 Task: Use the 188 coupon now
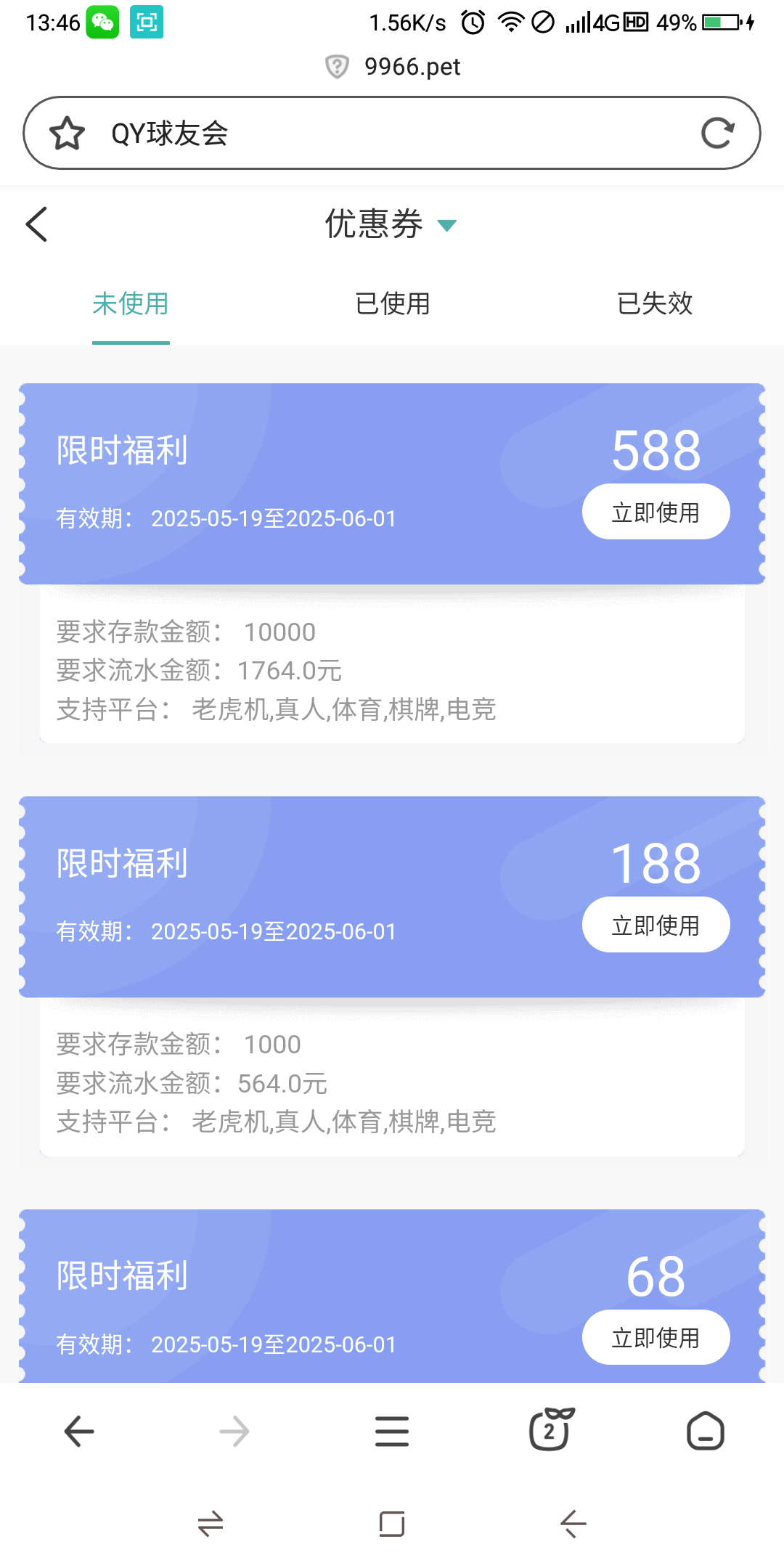656,926
